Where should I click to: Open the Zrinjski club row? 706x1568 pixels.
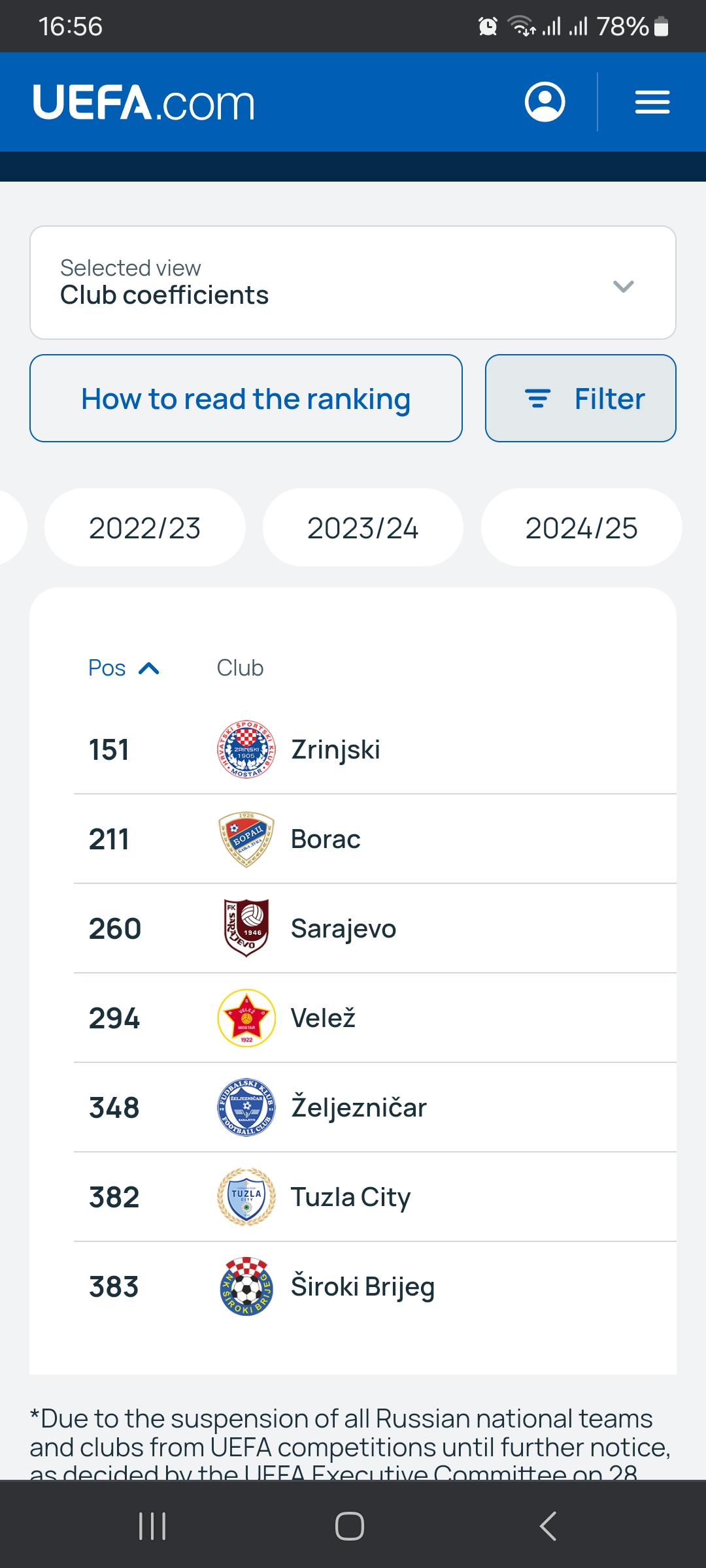tap(375, 749)
